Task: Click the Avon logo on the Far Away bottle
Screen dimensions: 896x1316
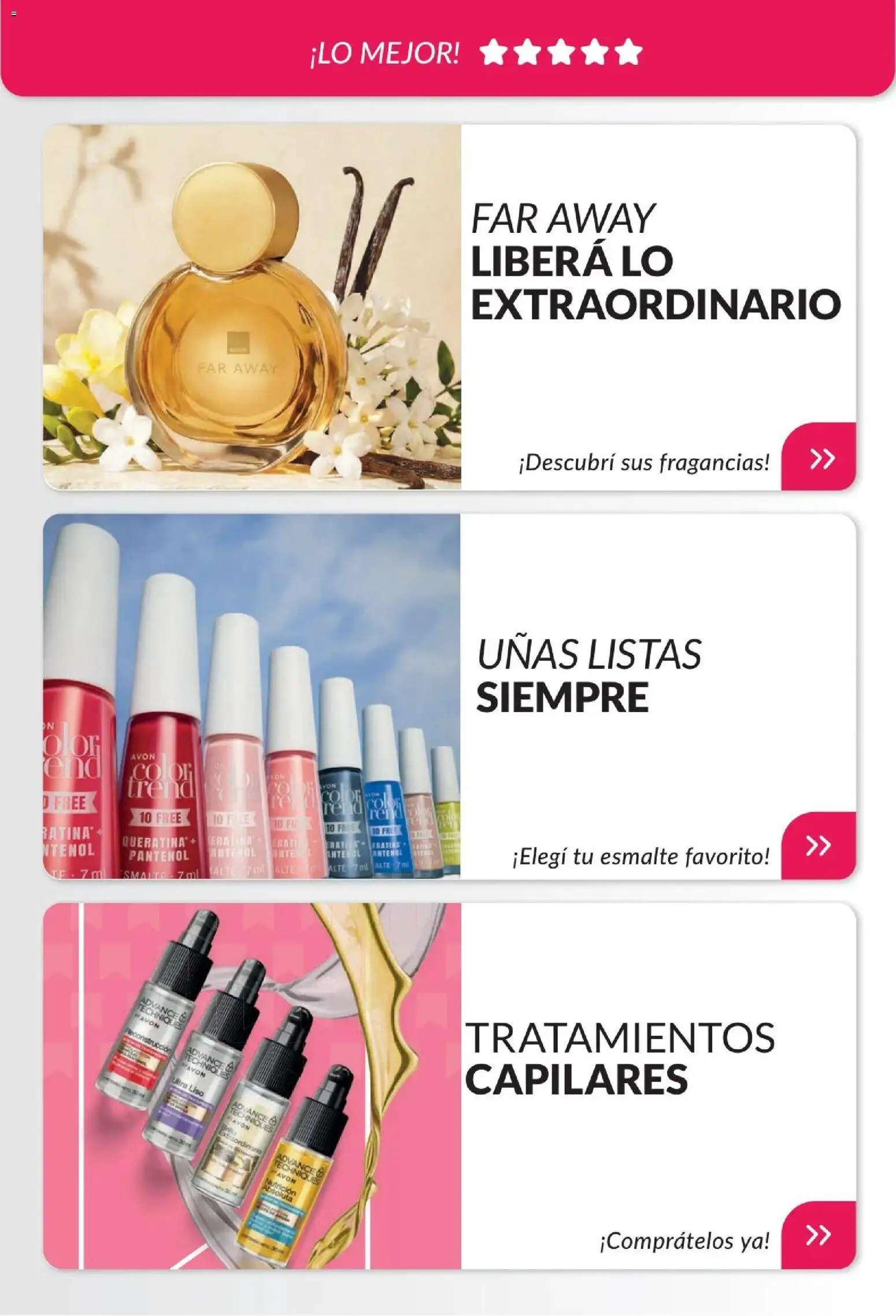Action: 238,341
